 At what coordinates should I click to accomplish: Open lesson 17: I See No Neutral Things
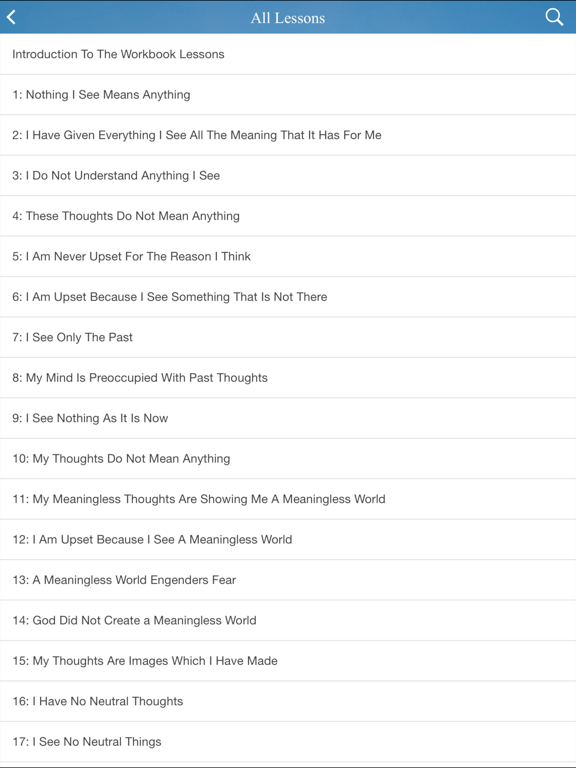click(288, 742)
